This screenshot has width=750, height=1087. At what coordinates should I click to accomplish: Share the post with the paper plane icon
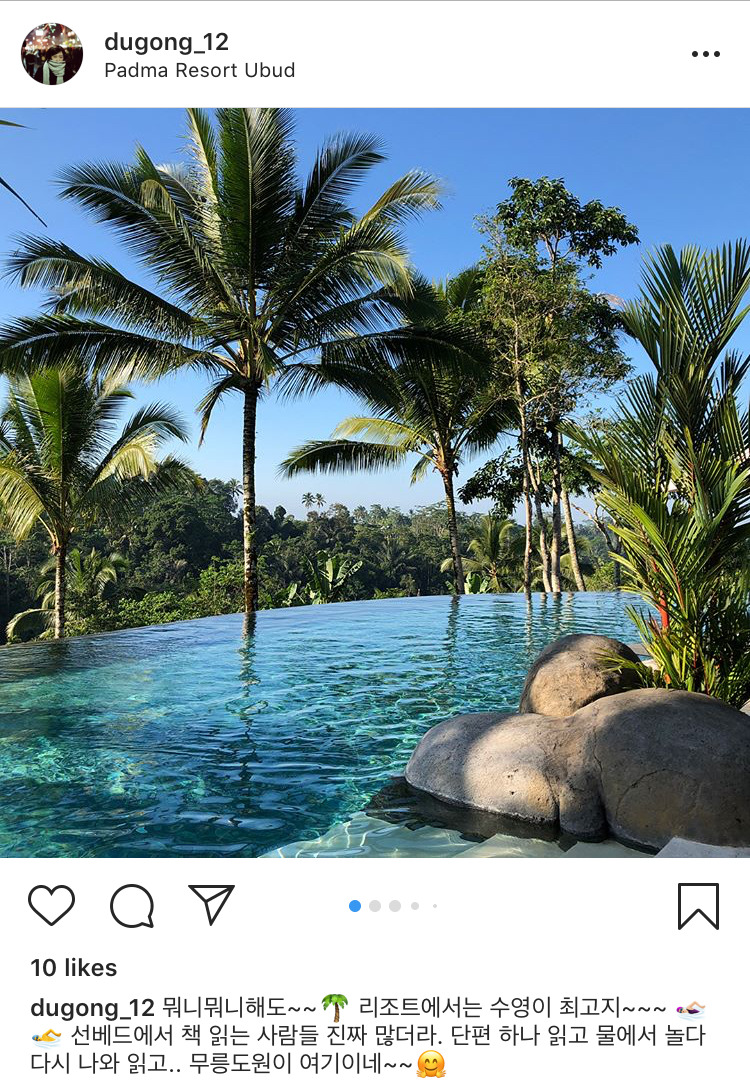[x=211, y=905]
